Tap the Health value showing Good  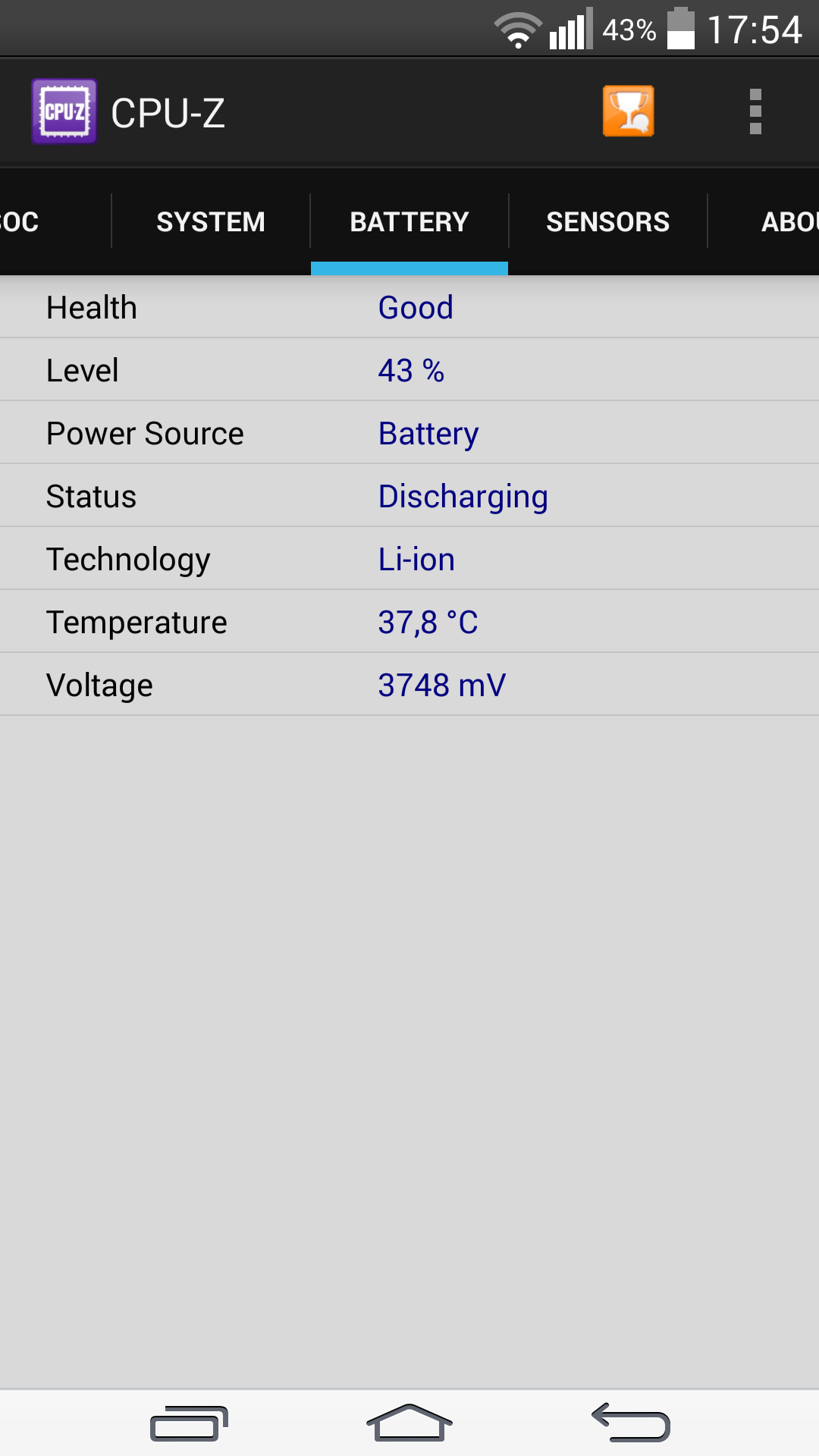[x=416, y=307]
